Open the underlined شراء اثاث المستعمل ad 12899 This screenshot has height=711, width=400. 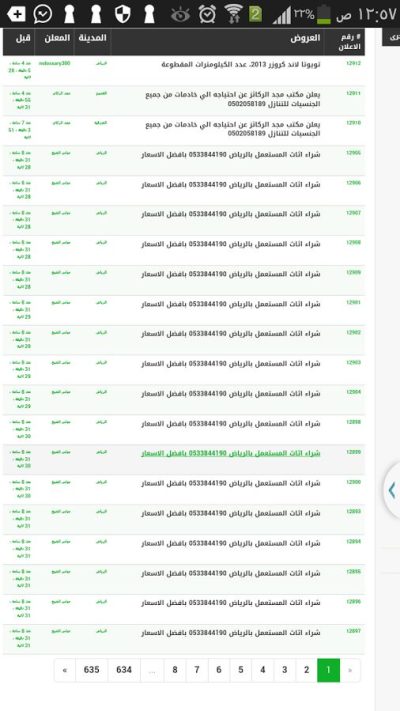point(230,453)
